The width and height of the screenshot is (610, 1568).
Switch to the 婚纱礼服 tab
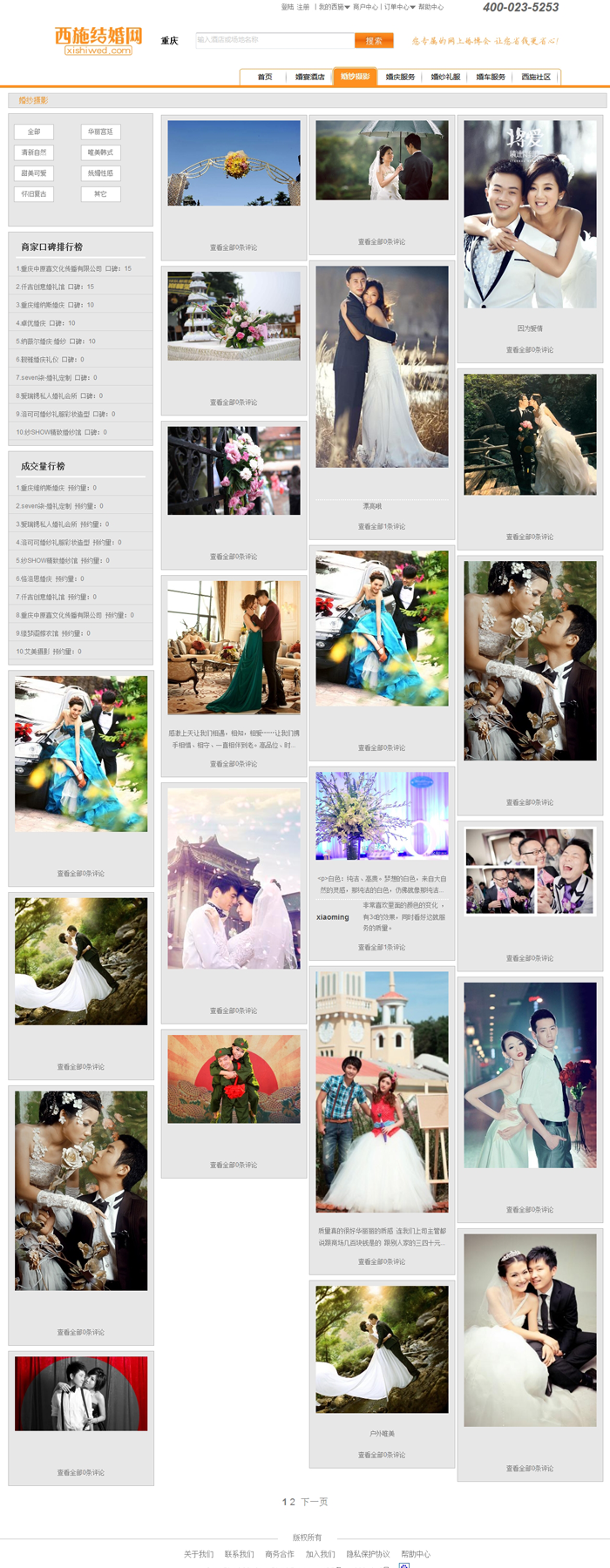445,78
